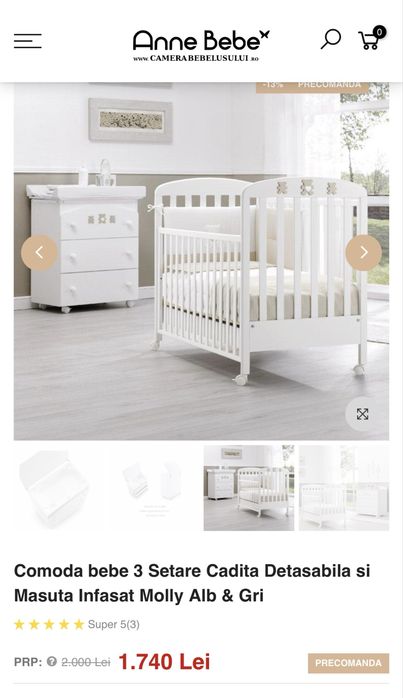The image size is (403, 698).
Task: Show the previous product image
Action: pos(39,253)
